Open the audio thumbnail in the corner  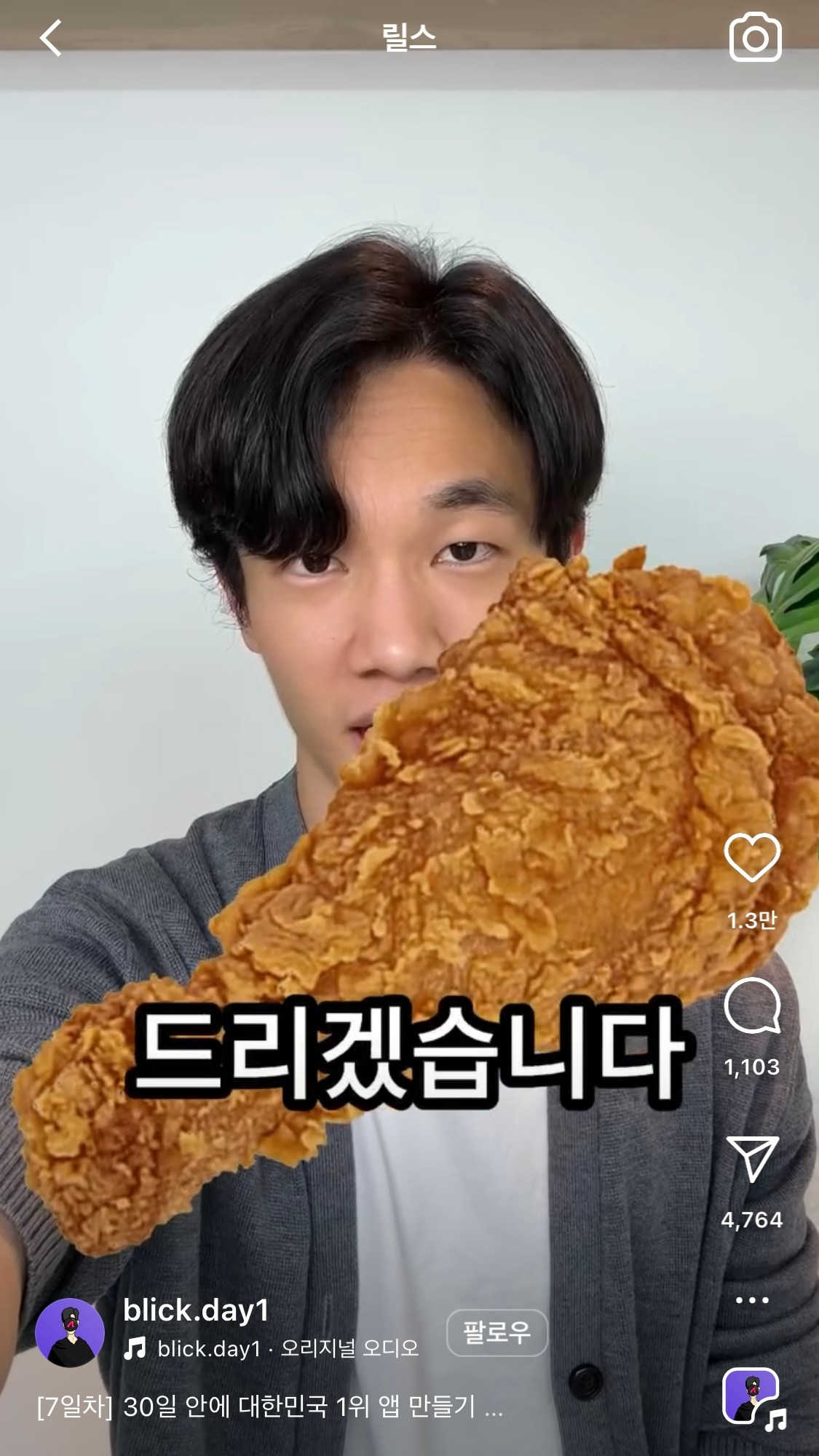(752, 1396)
